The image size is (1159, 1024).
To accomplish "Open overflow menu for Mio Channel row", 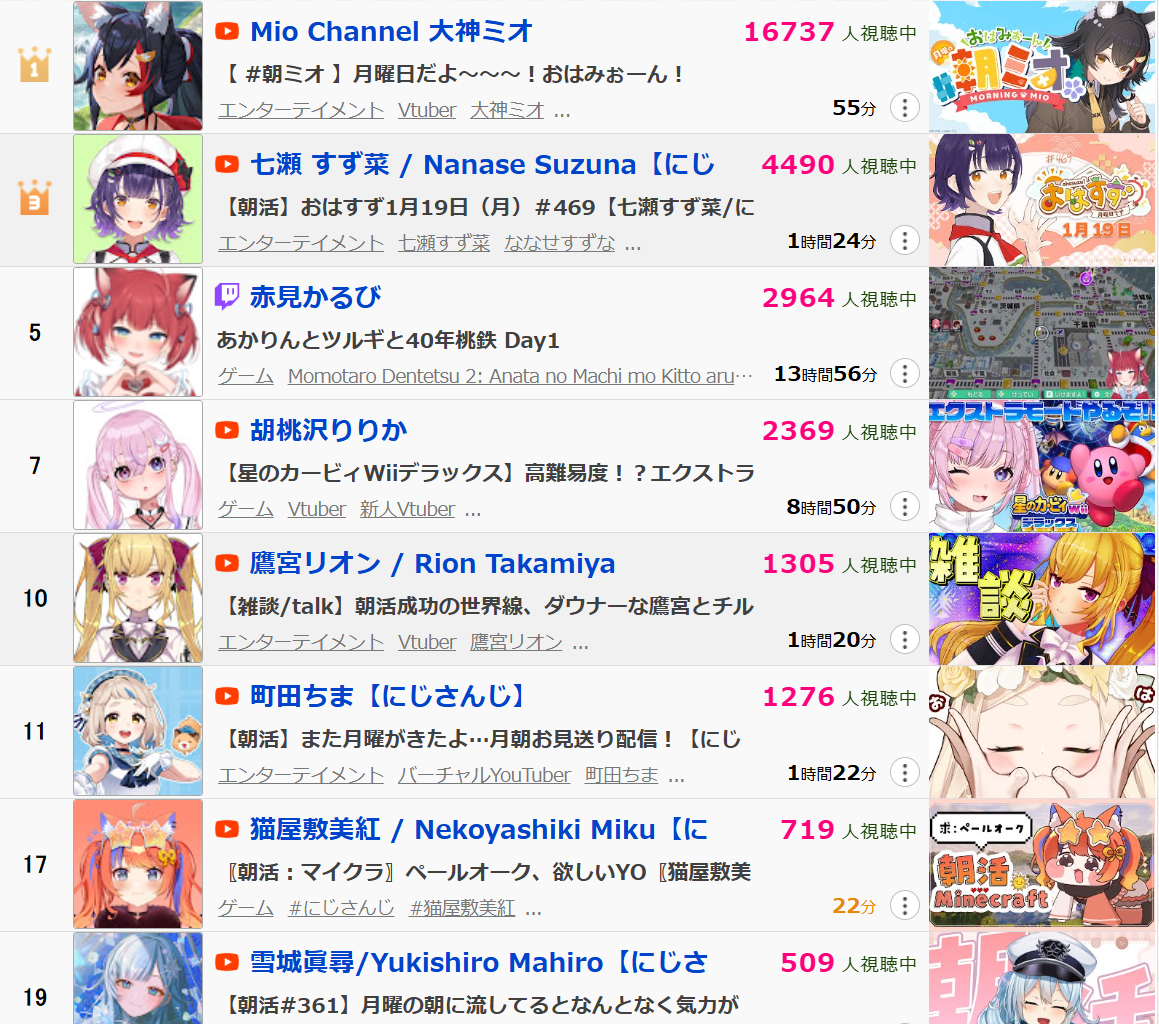I will (x=904, y=108).
